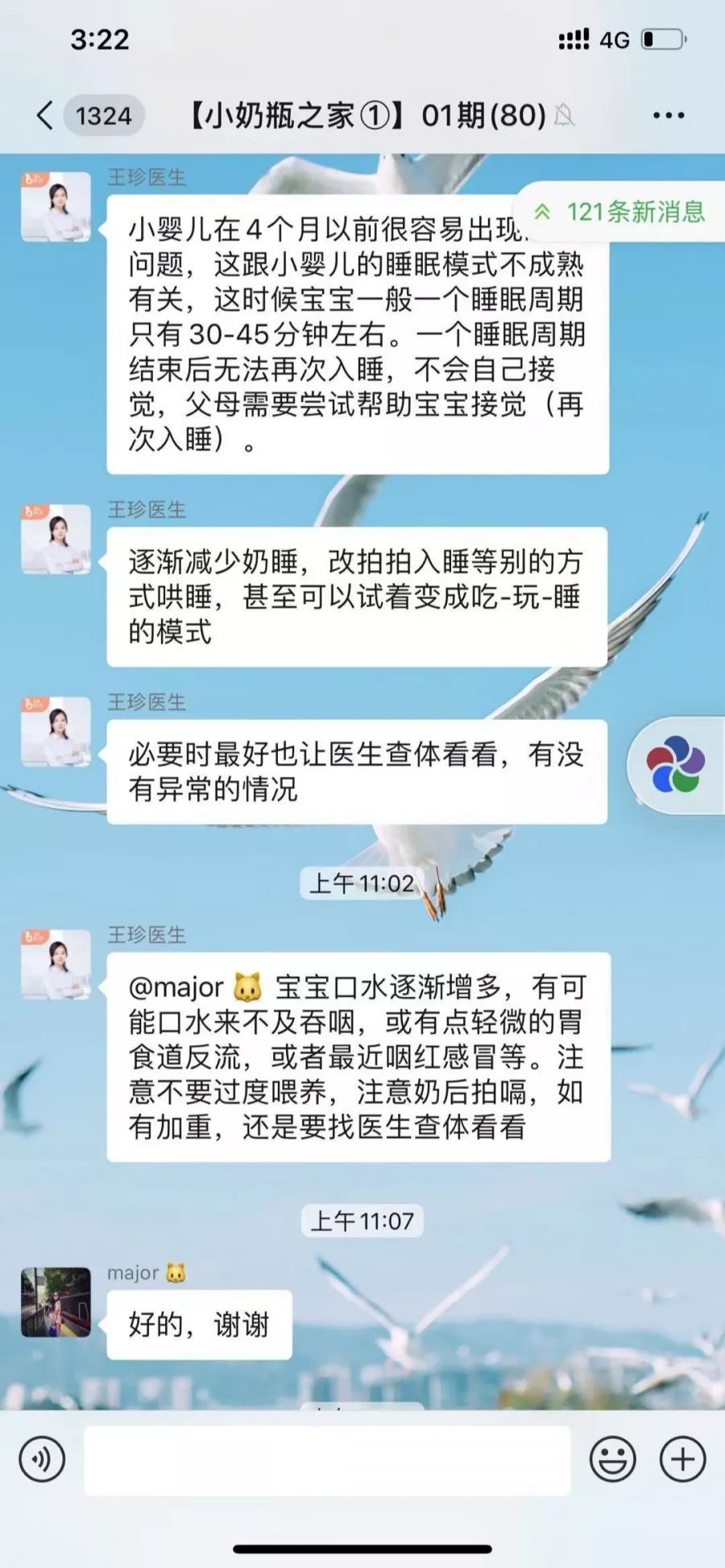Open the plus attachments menu

pos(683,1459)
